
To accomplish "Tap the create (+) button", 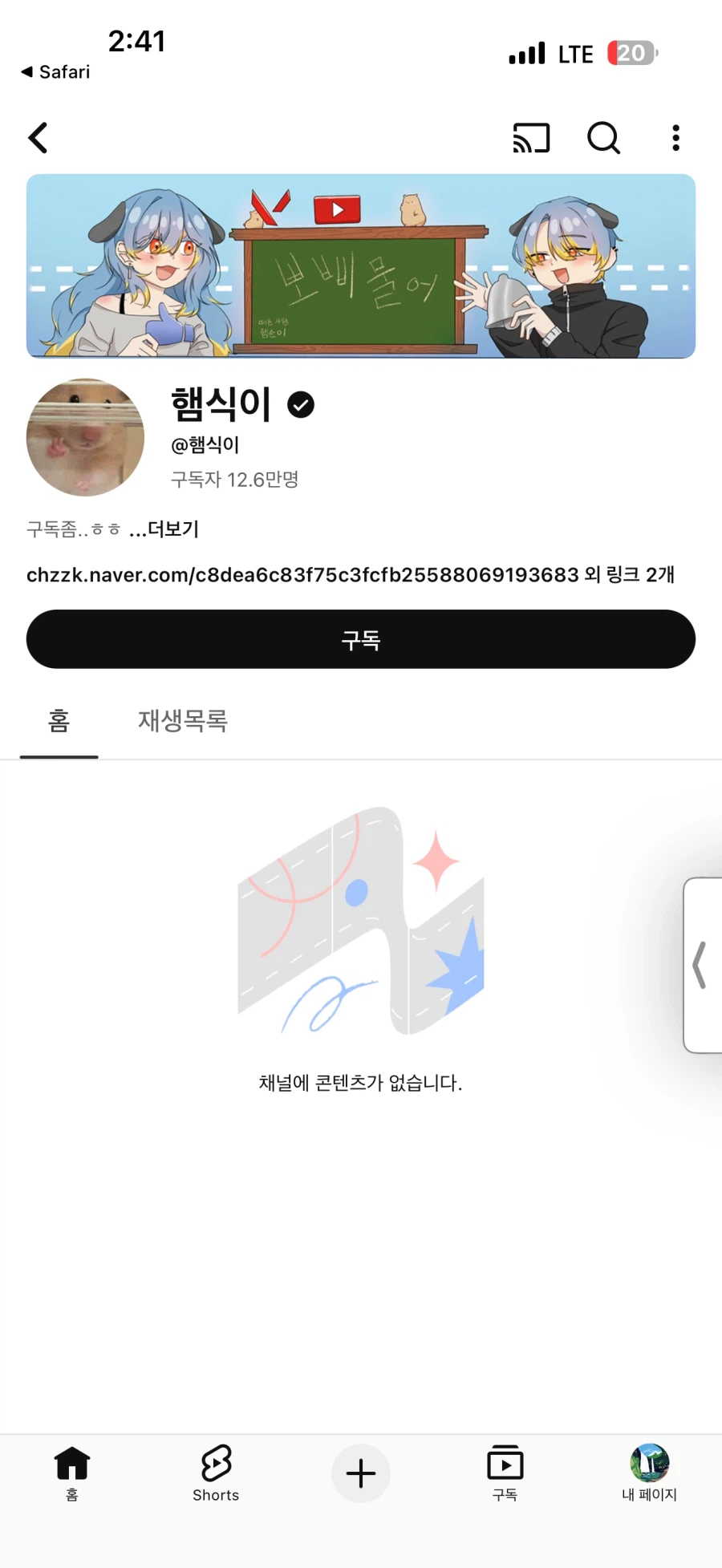I will (x=360, y=1474).
